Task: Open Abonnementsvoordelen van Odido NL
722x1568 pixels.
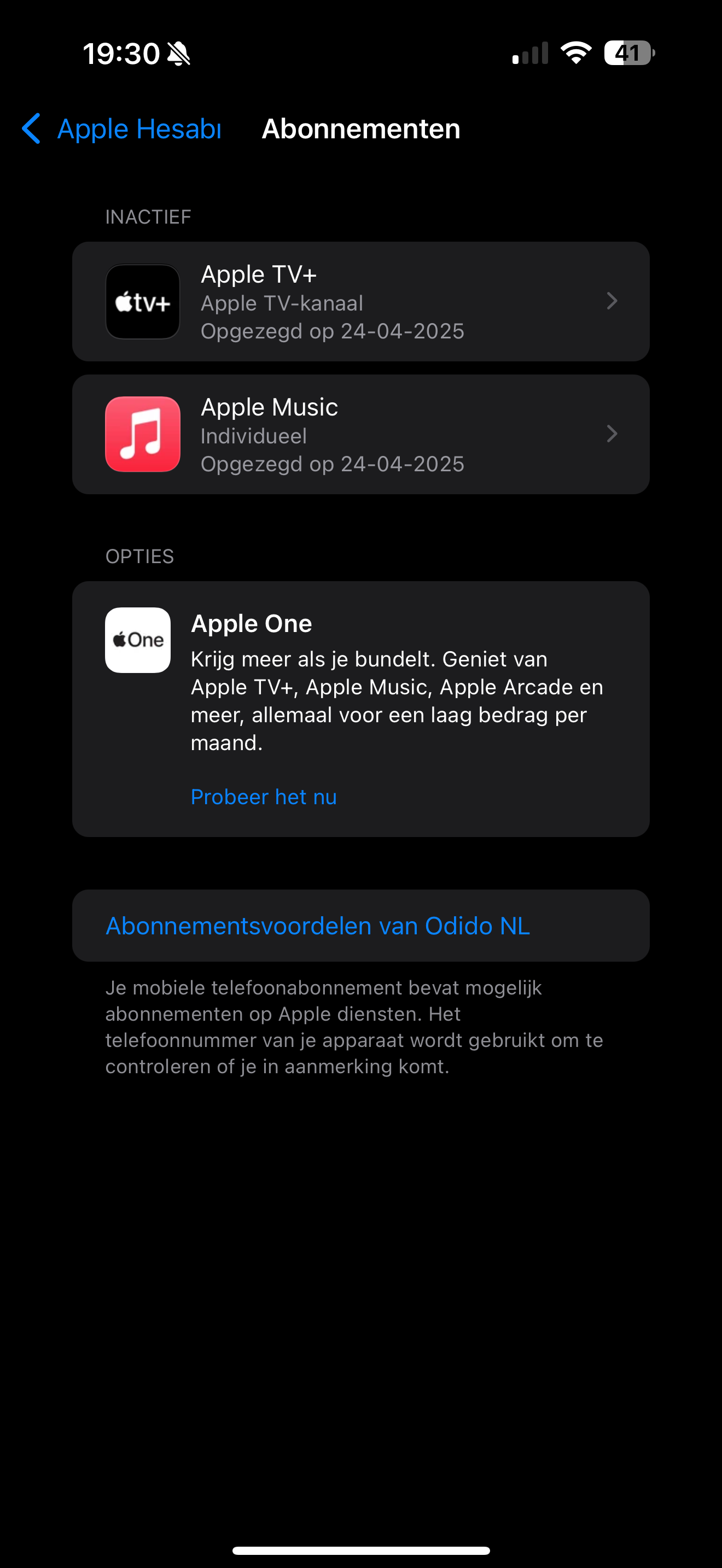Action: click(318, 926)
